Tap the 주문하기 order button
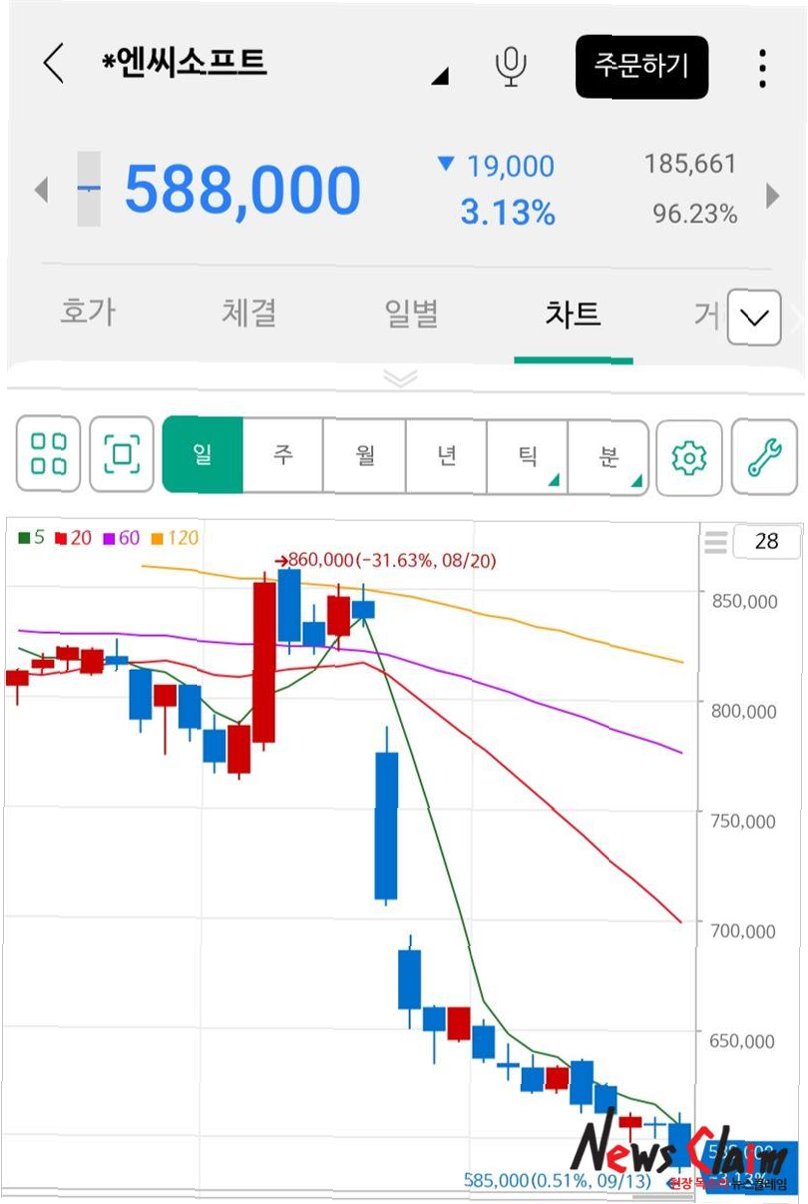Viewport: 808px width, 1204px height. [641, 67]
